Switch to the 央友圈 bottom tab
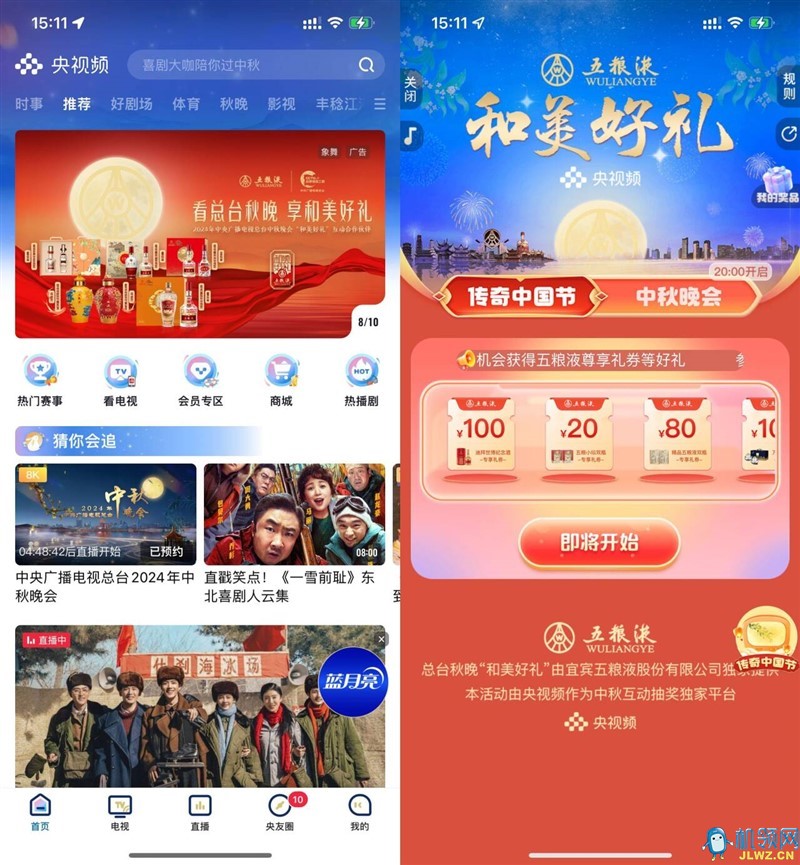The height and width of the screenshot is (865, 800). 280,812
